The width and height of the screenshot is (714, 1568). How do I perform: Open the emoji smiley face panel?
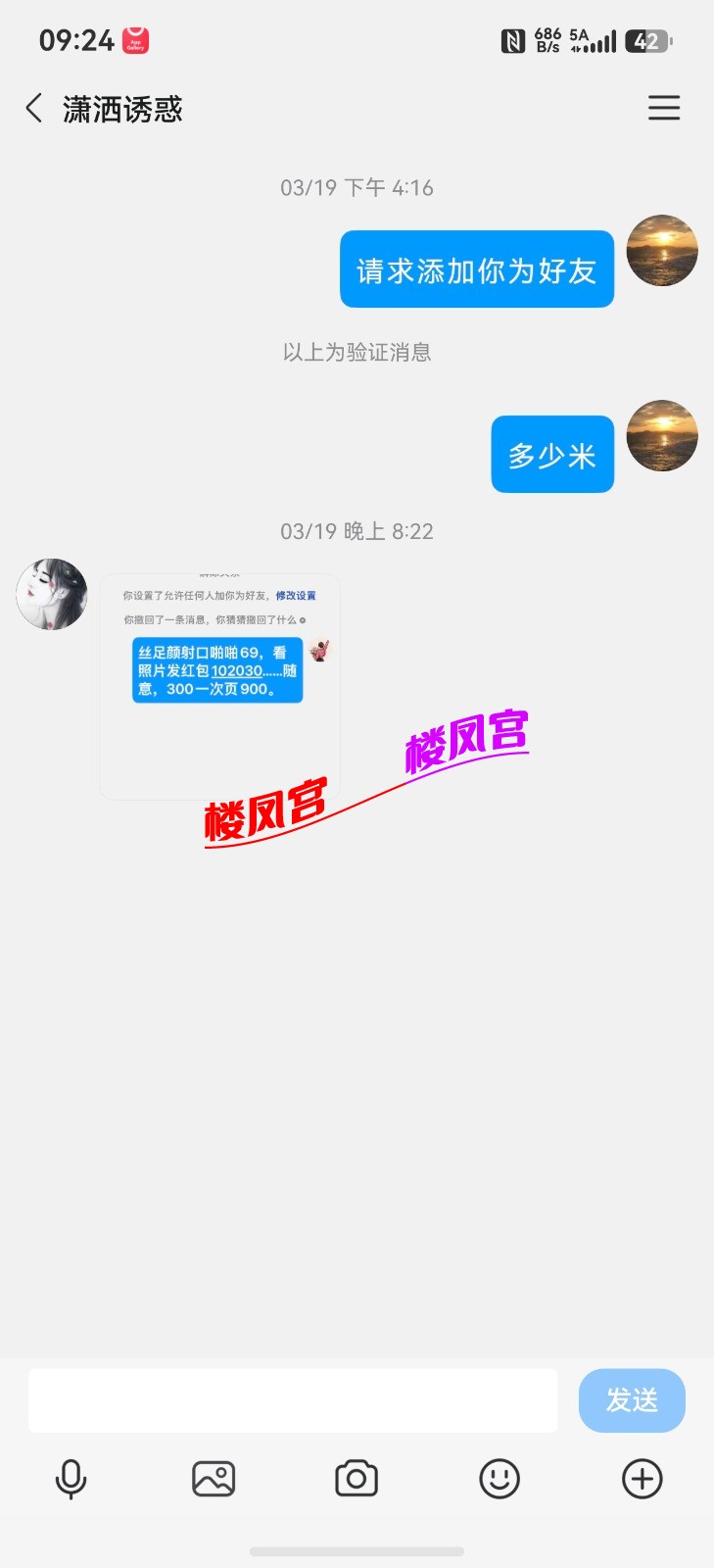[x=500, y=1479]
